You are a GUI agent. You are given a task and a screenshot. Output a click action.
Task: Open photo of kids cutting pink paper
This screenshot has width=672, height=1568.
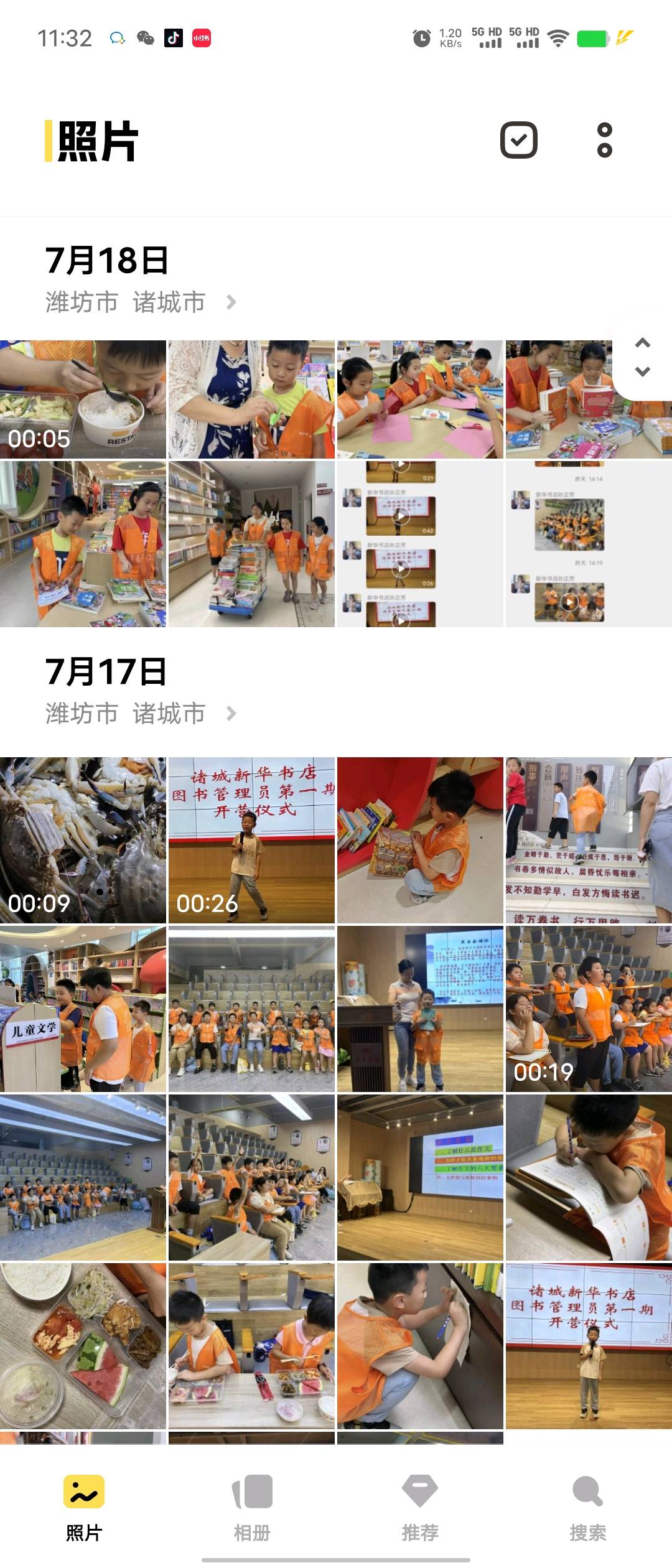click(x=420, y=399)
